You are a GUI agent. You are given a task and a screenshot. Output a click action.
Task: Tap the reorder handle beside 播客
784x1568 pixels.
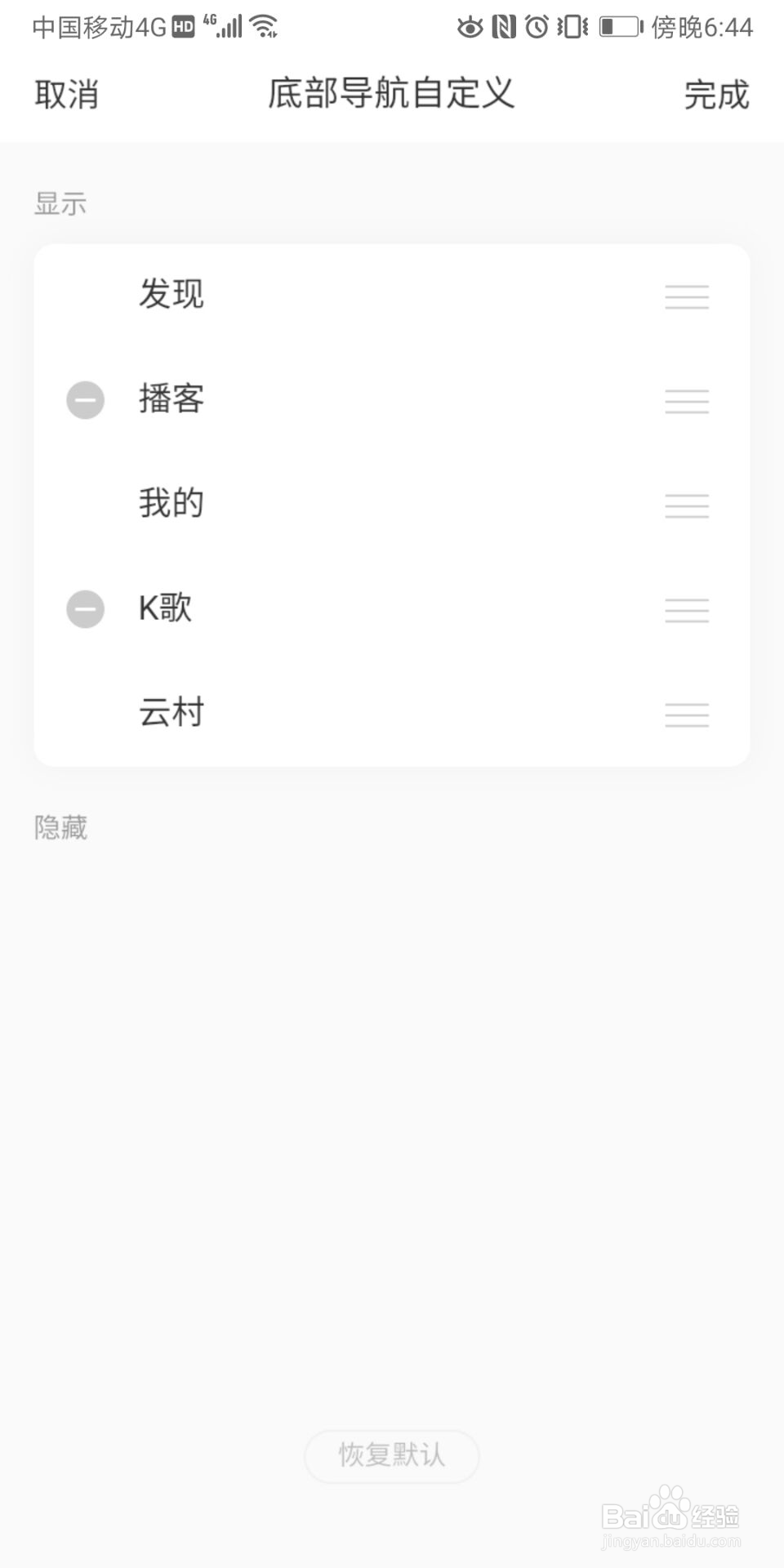687,401
